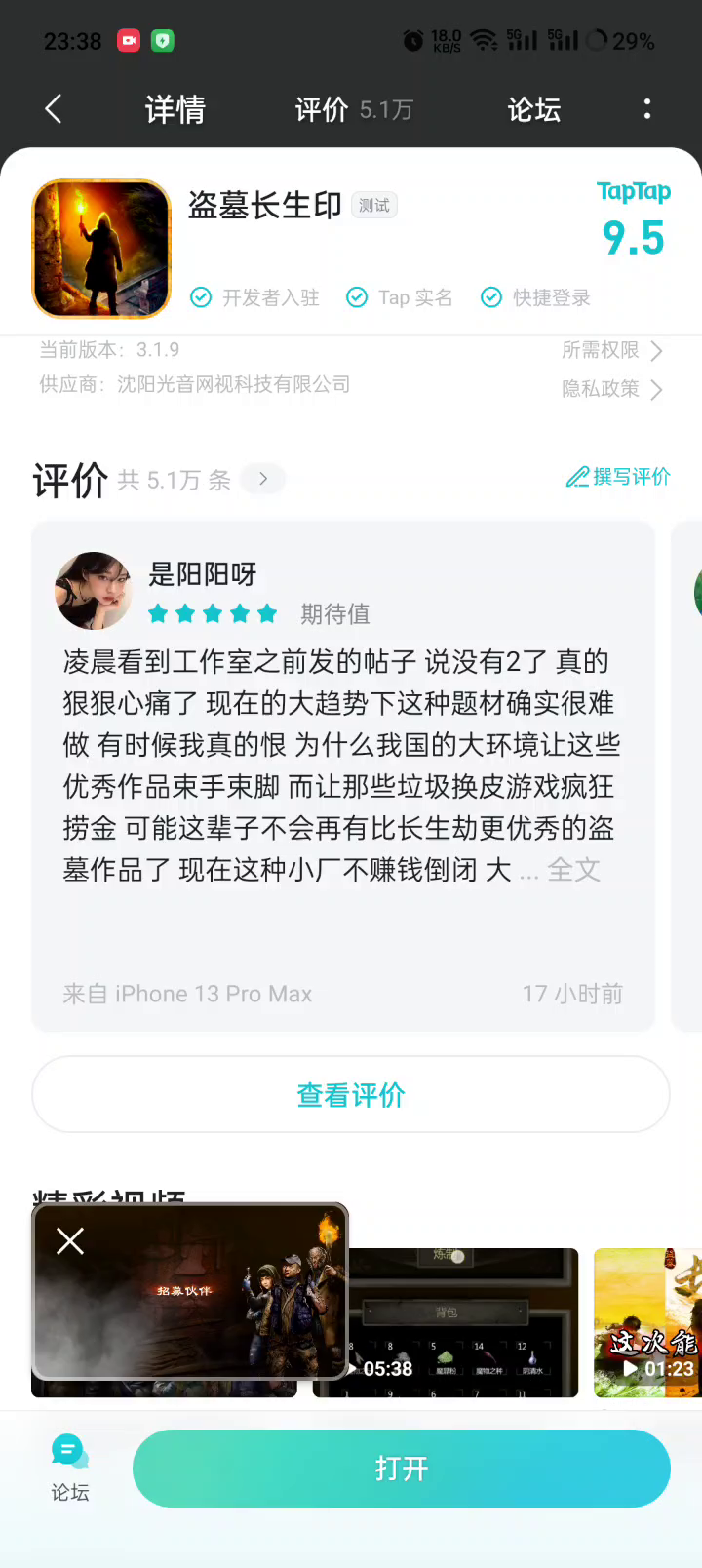This screenshot has height=1568, width=702.
Task: Close the floating video preview
Action: click(70, 1241)
